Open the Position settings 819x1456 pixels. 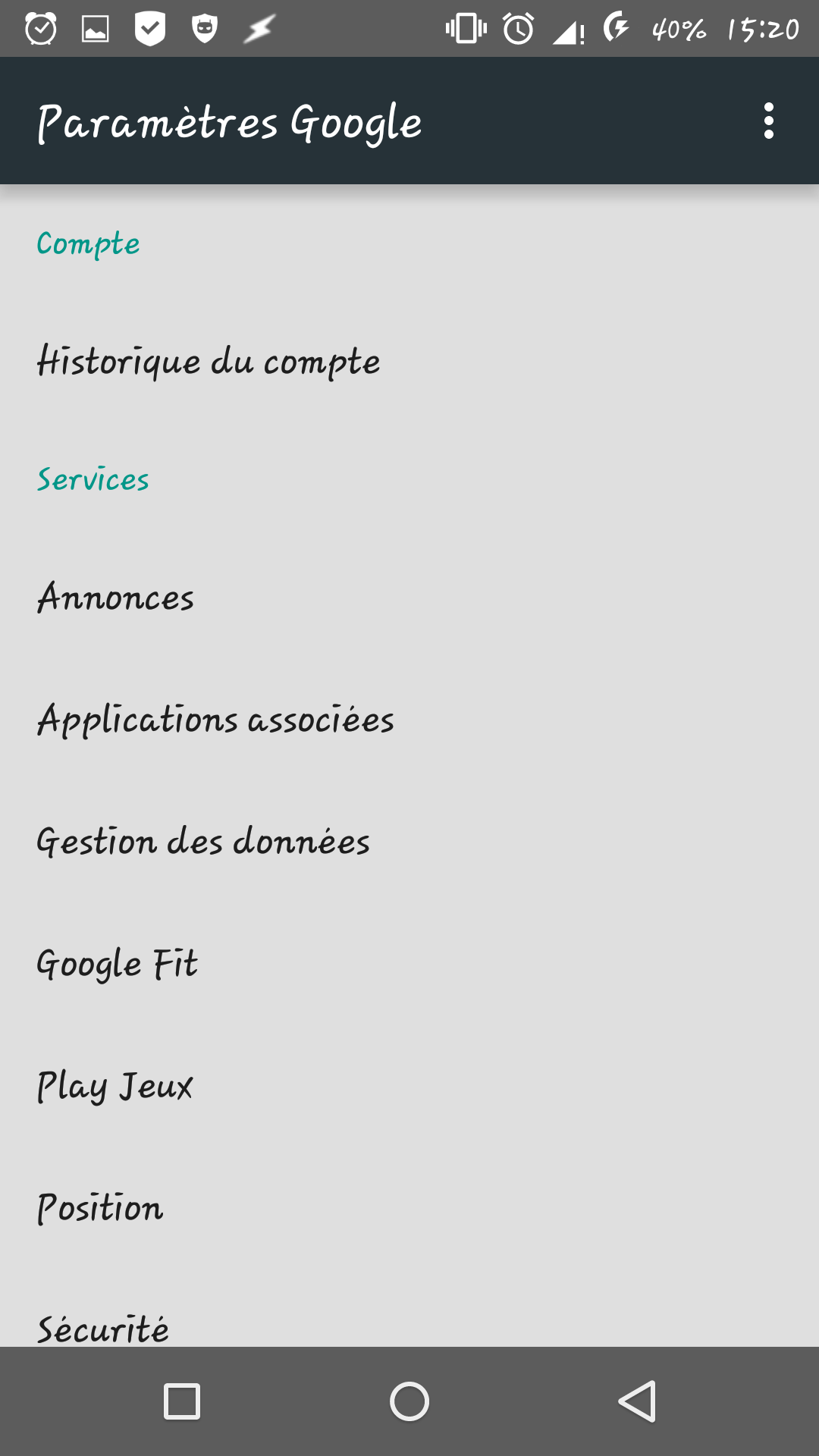[x=409, y=1208]
